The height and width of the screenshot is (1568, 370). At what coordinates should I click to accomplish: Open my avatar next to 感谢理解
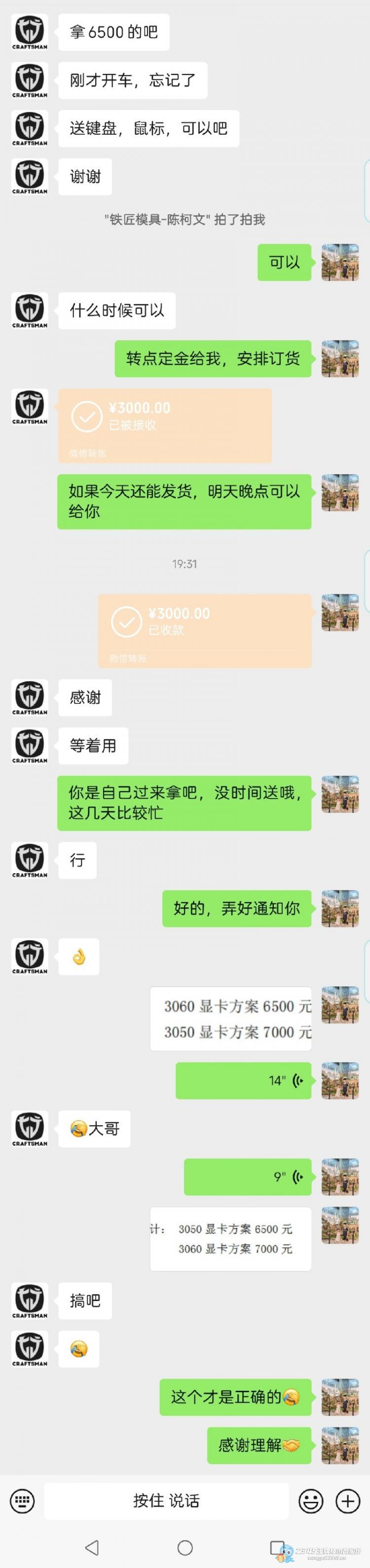[x=340, y=1445]
